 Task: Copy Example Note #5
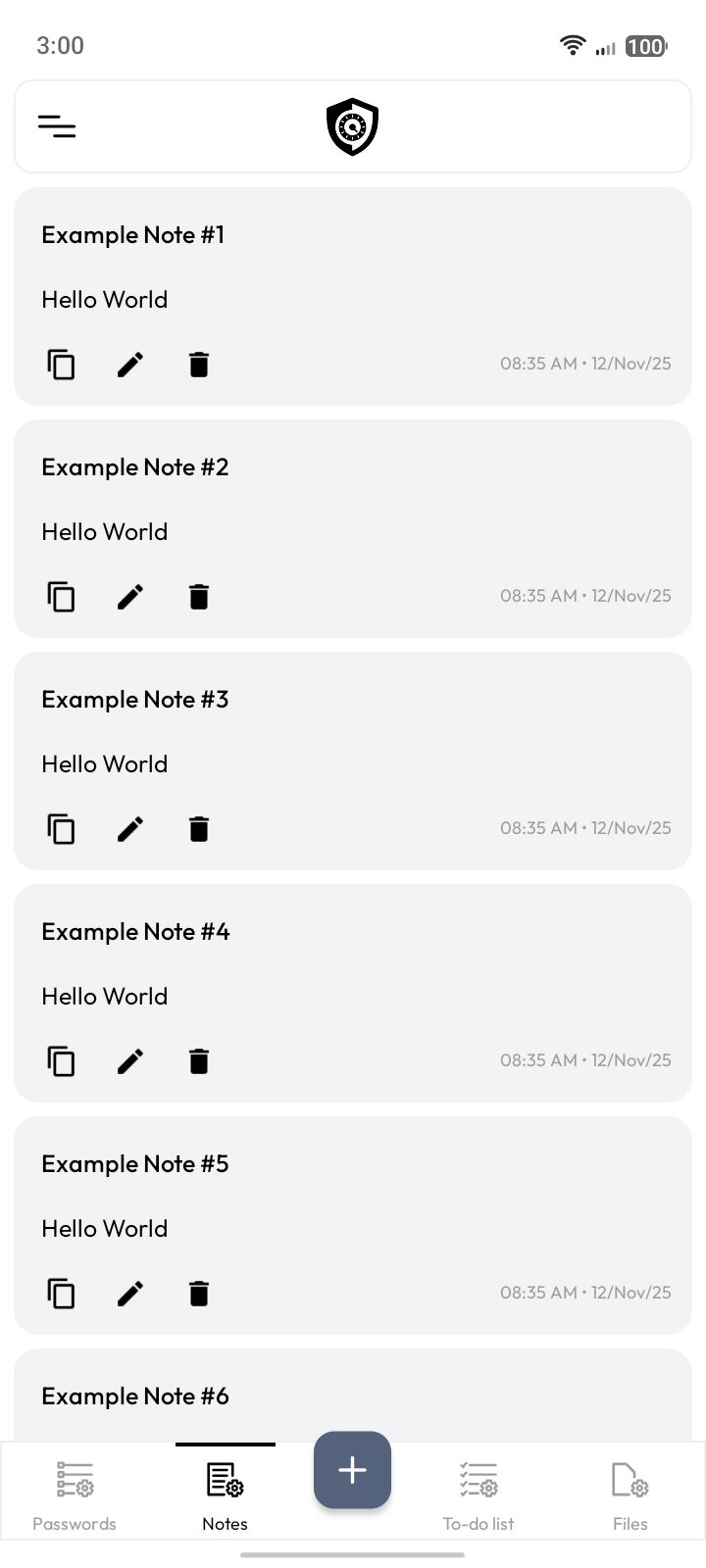click(x=61, y=1294)
